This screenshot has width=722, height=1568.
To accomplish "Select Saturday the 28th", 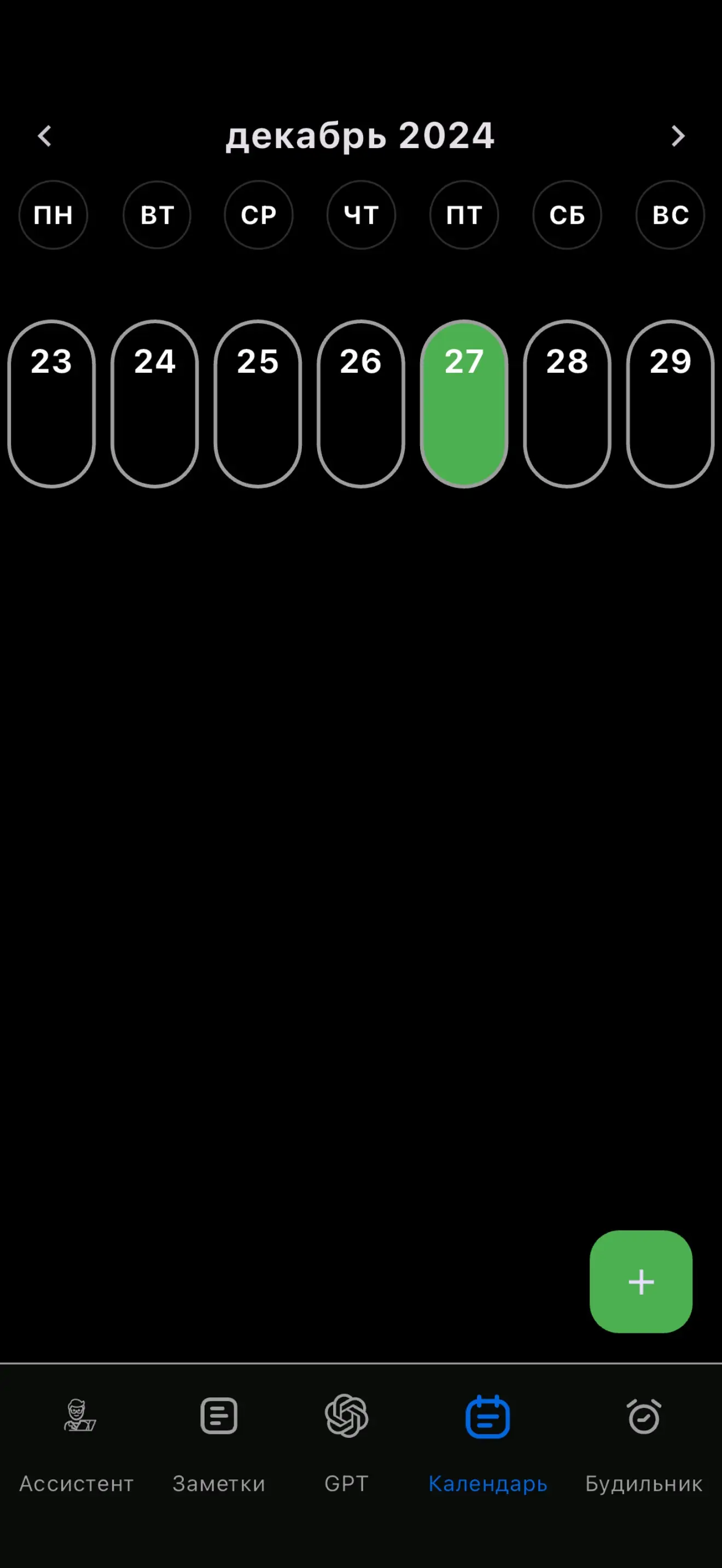I will [567, 403].
